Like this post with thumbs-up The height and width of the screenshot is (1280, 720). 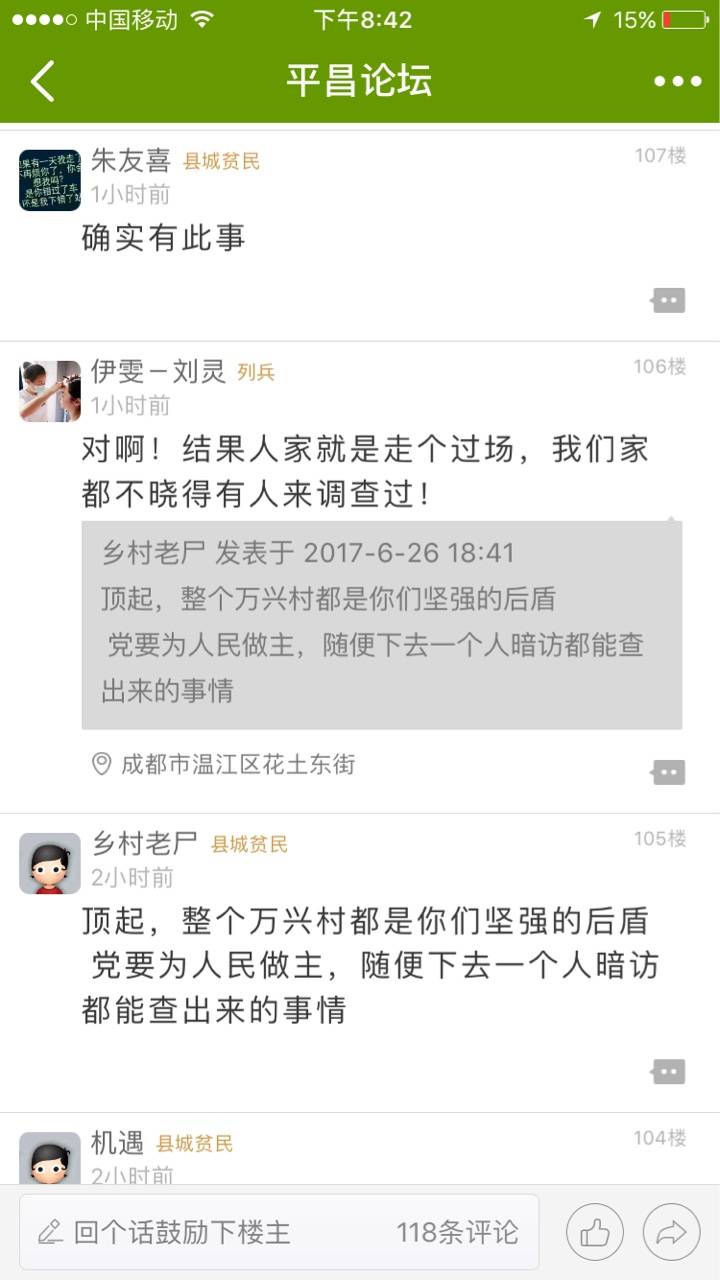click(594, 1232)
